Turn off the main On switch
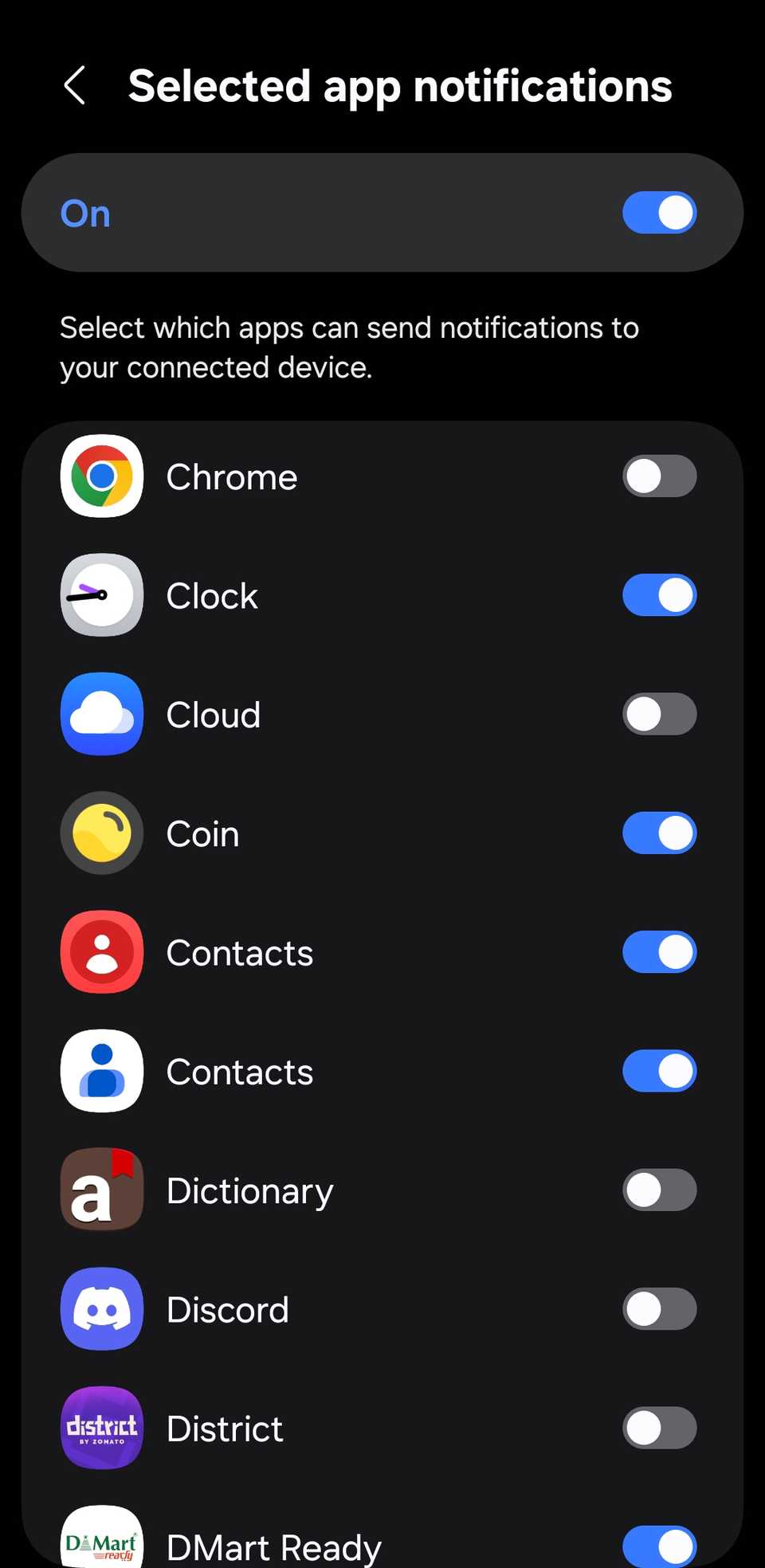The width and height of the screenshot is (765, 1568). pyautogui.click(x=659, y=213)
